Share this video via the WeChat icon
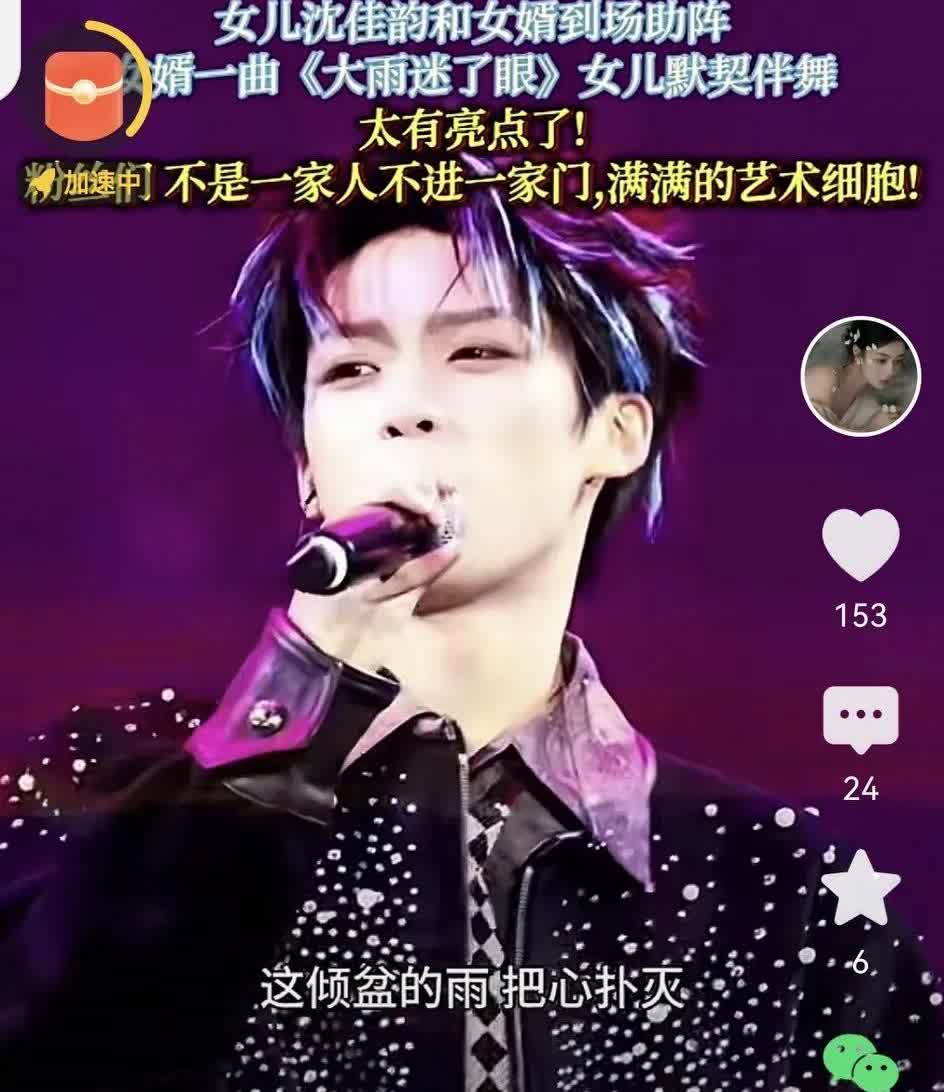This screenshot has height=1092, width=944. (858, 1062)
